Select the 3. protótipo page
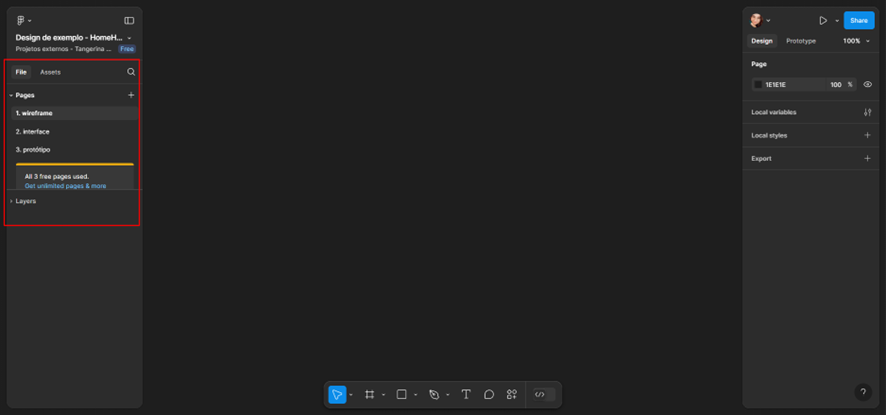The image size is (886, 415). pyautogui.click(x=33, y=149)
